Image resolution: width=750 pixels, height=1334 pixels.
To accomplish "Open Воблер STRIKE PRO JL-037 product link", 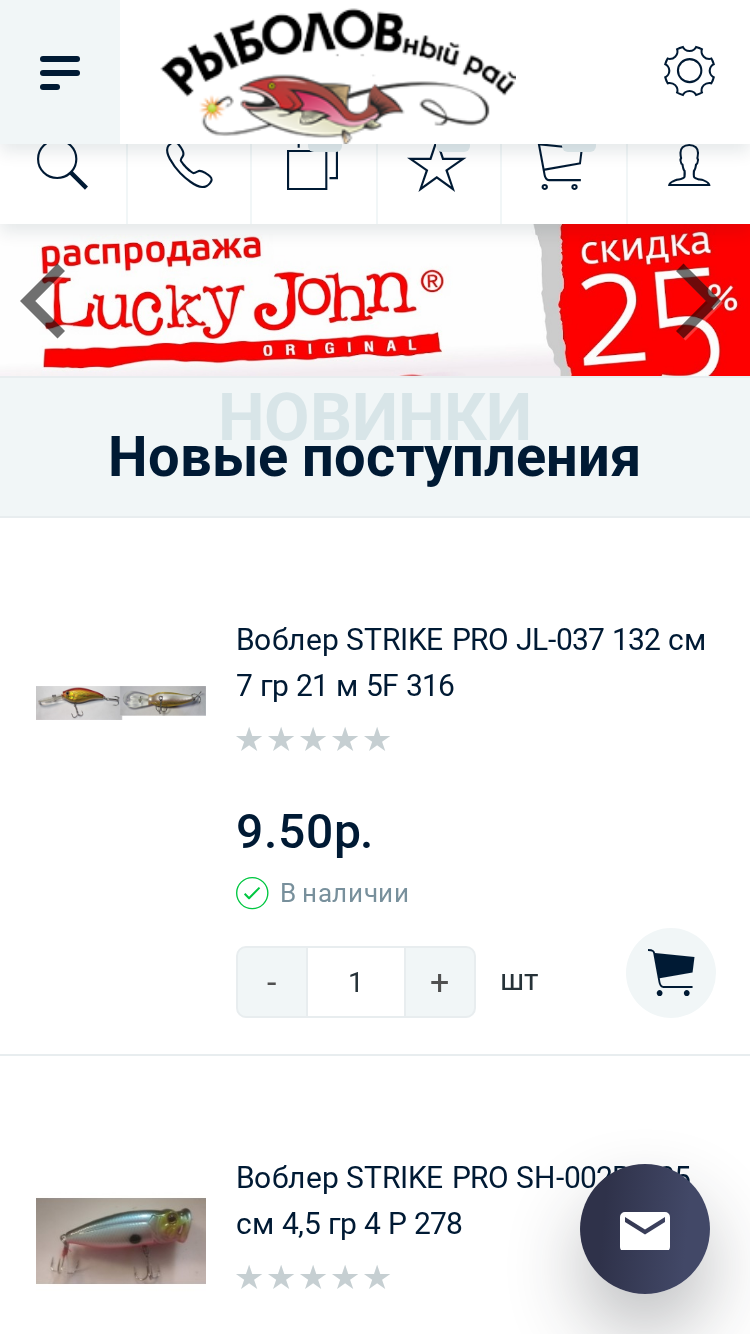I will click(471, 662).
